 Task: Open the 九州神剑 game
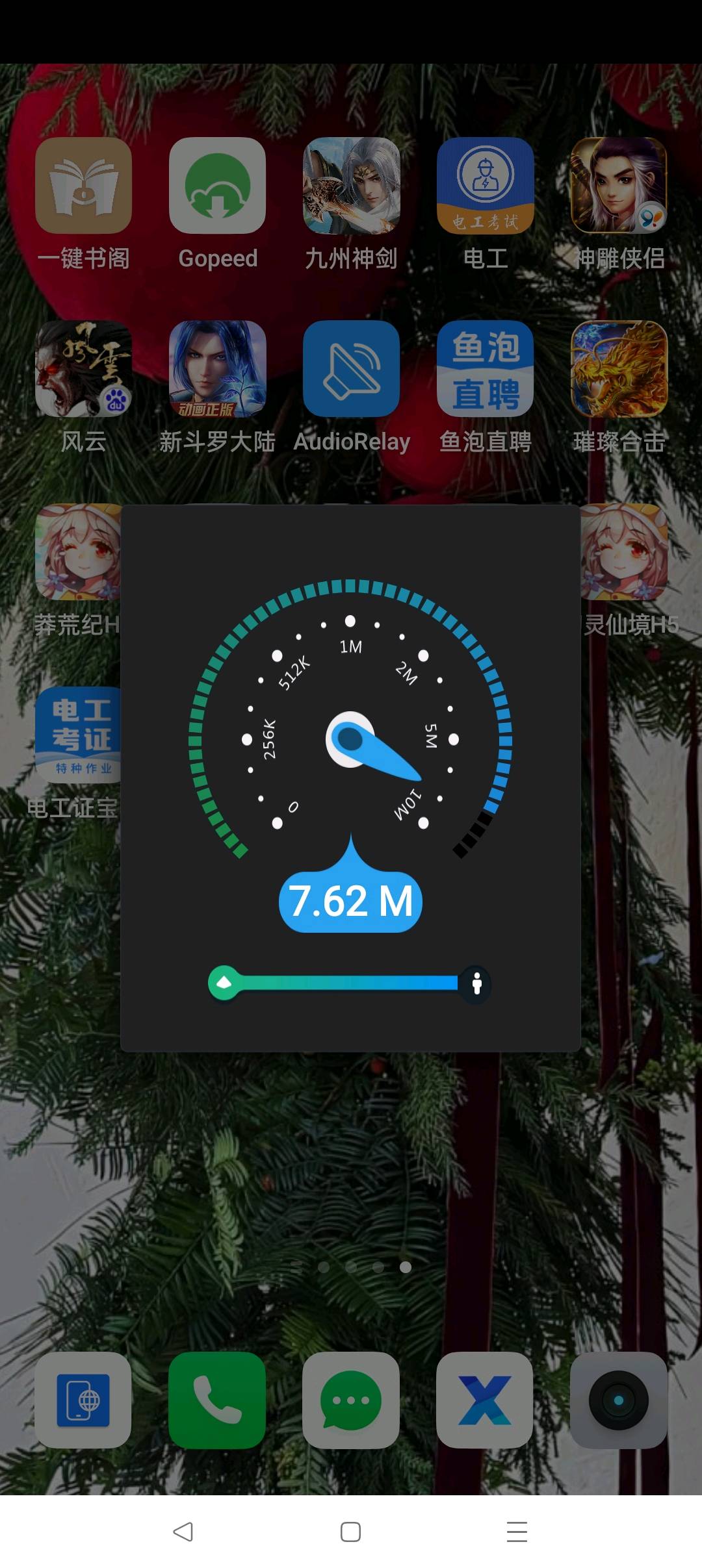(351, 186)
